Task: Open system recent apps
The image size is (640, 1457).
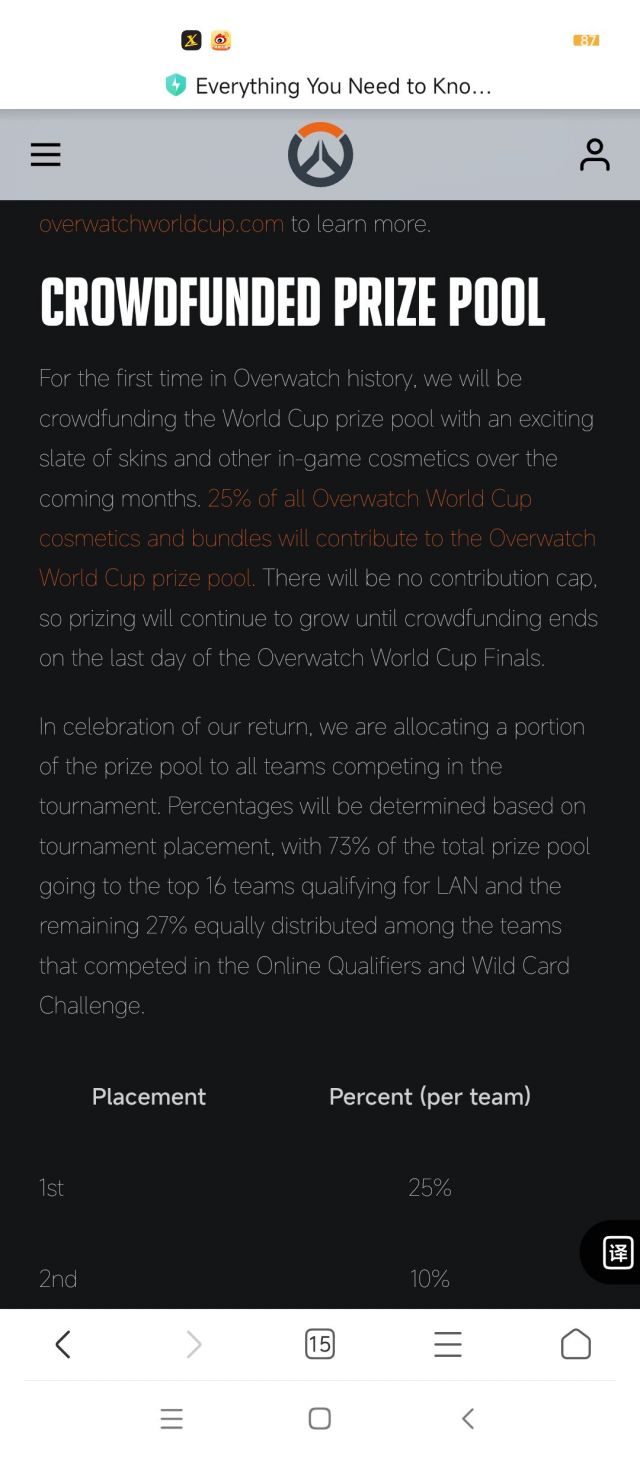Action: [172, 1418]
